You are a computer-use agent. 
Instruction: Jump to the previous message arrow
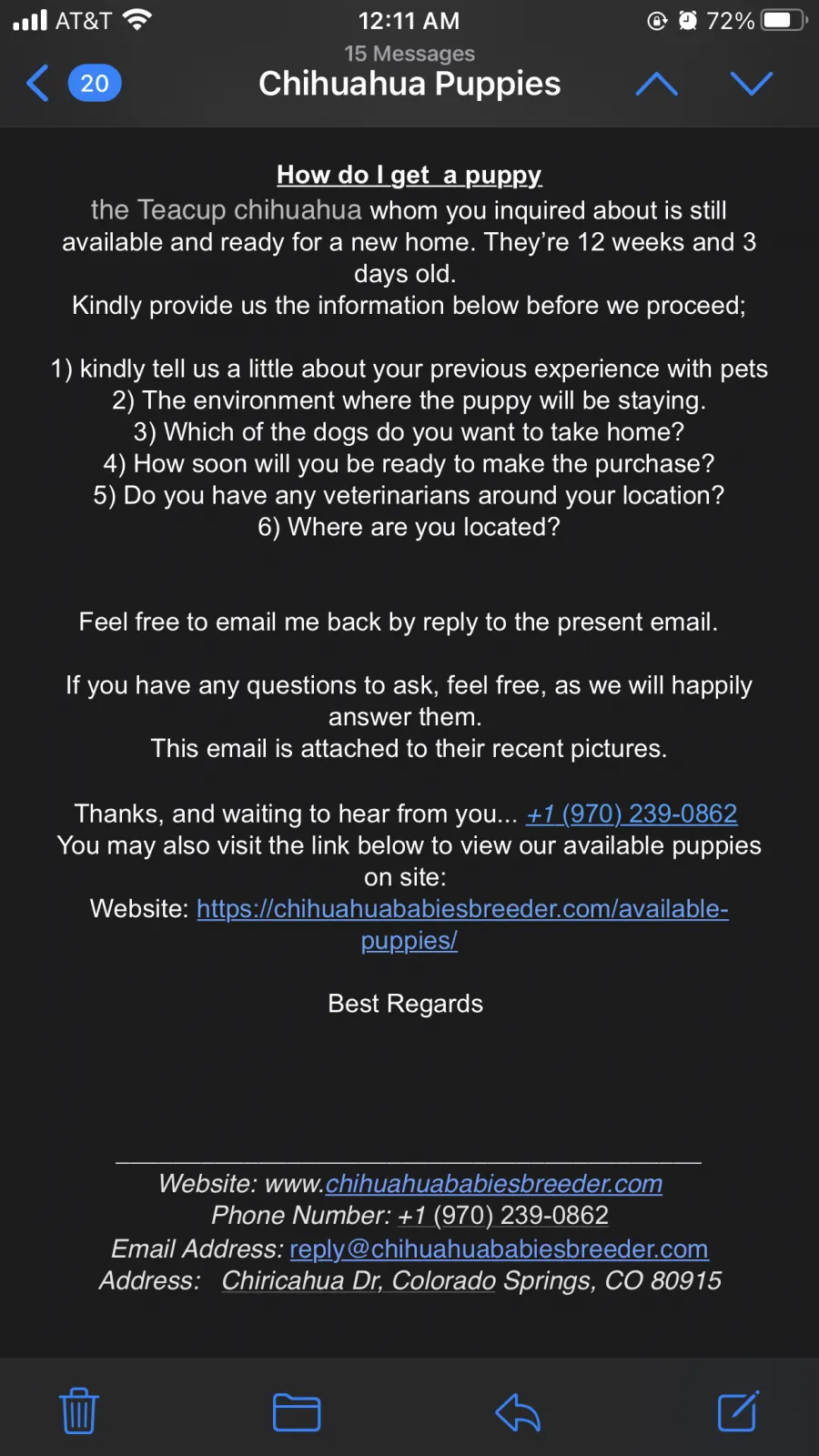point(656,84)
